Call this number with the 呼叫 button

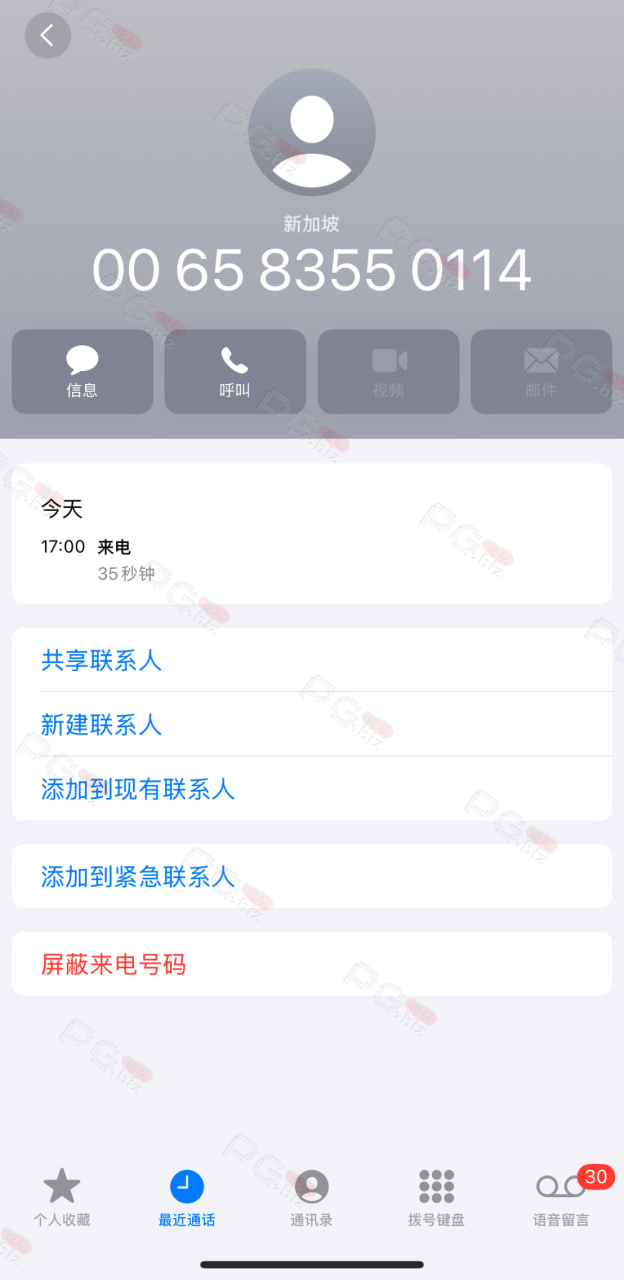pyautogui.click(x=235, y=372)
